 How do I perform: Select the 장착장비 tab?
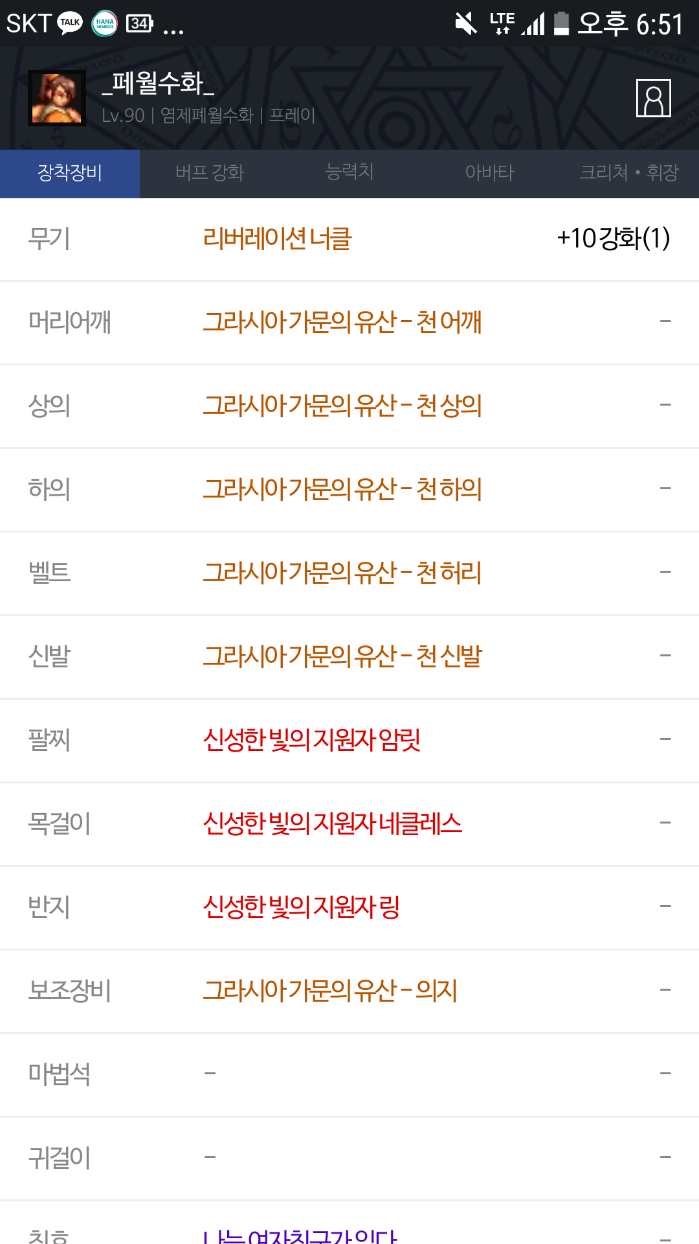pos(70,173)
